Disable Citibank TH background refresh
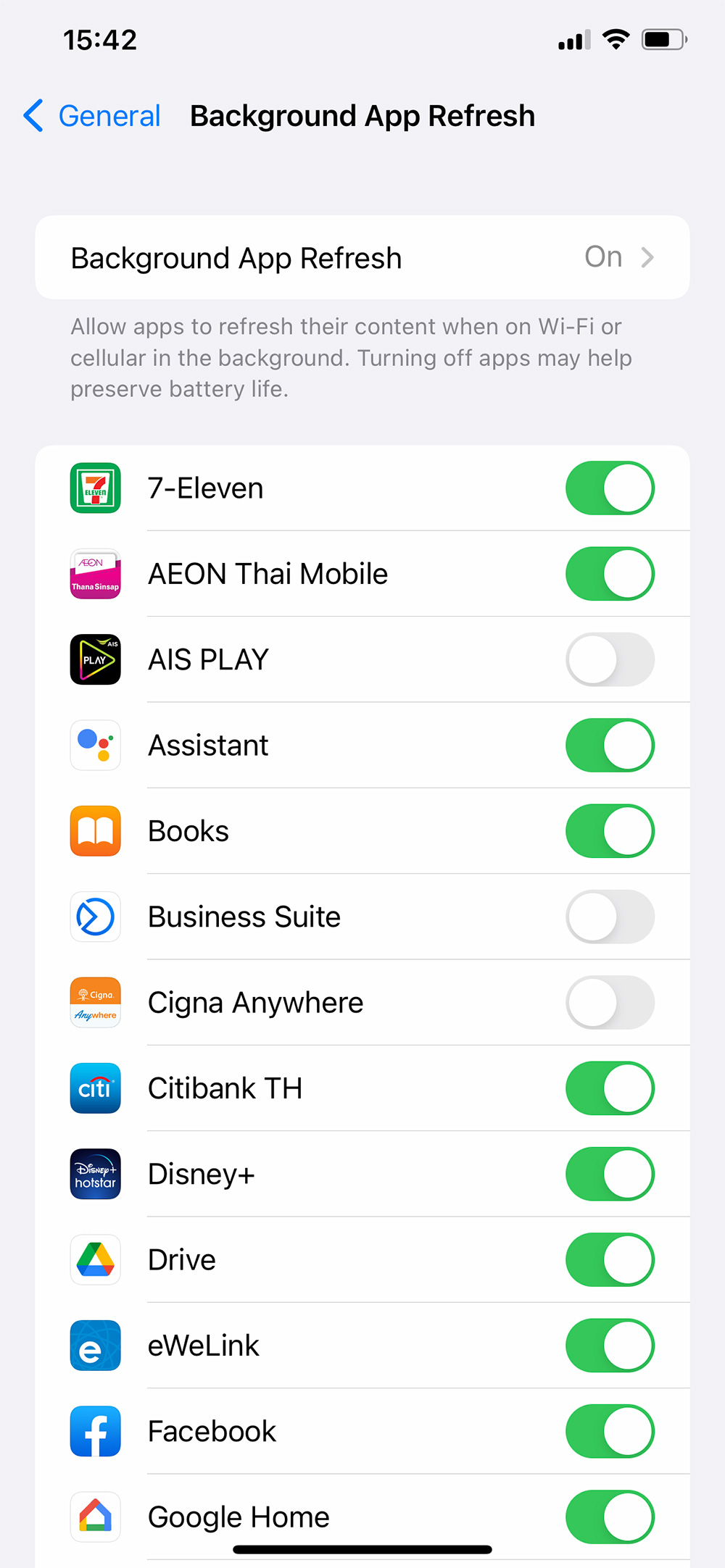The image size is (725, 1568). [610, 1088]
